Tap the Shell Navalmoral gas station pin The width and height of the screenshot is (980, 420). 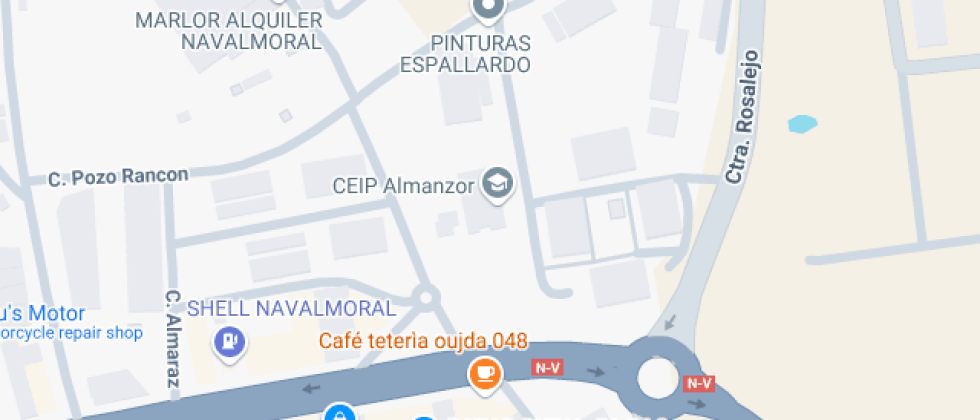pos(230,342)
